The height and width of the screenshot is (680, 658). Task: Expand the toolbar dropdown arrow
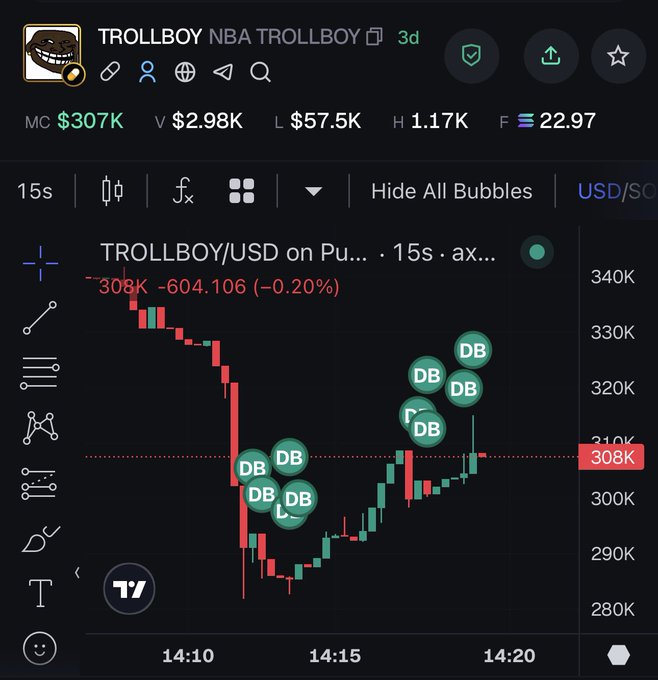(x=313, y=191)
